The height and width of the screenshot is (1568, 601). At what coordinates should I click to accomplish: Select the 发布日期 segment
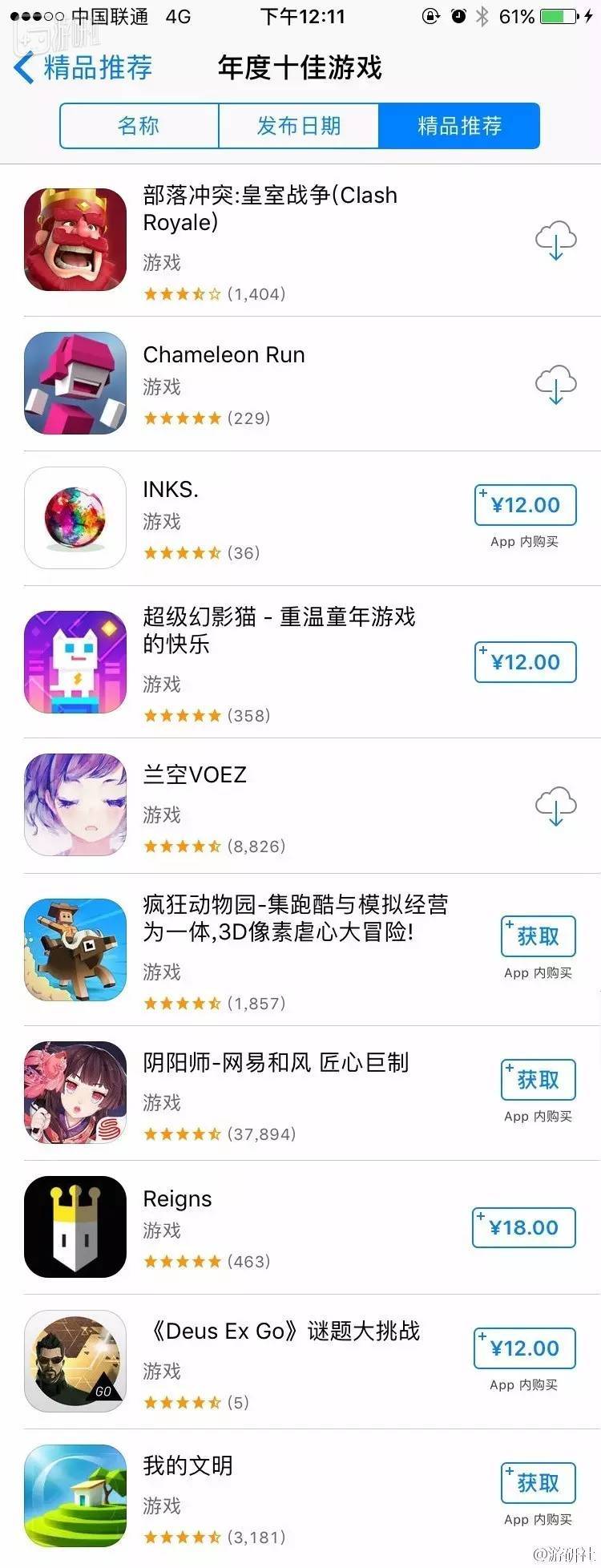[x=299, y=126]
